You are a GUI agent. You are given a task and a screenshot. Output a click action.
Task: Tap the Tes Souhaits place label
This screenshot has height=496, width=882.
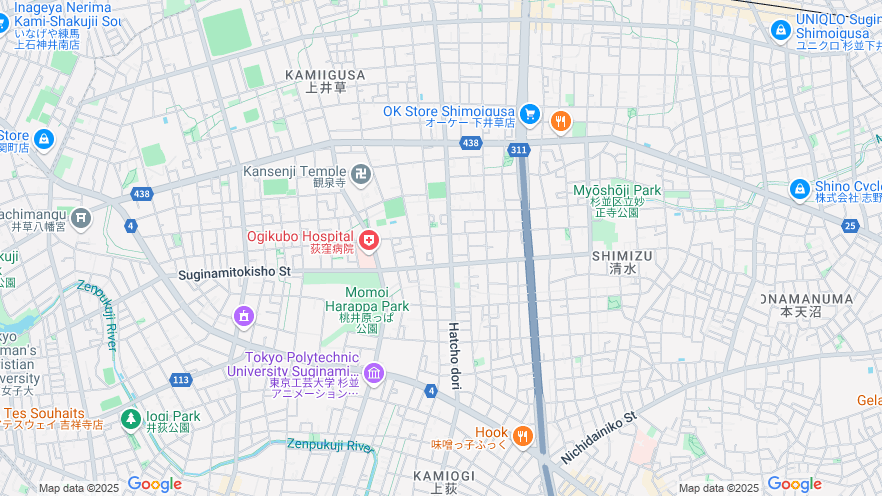click(x=44, y=413)
